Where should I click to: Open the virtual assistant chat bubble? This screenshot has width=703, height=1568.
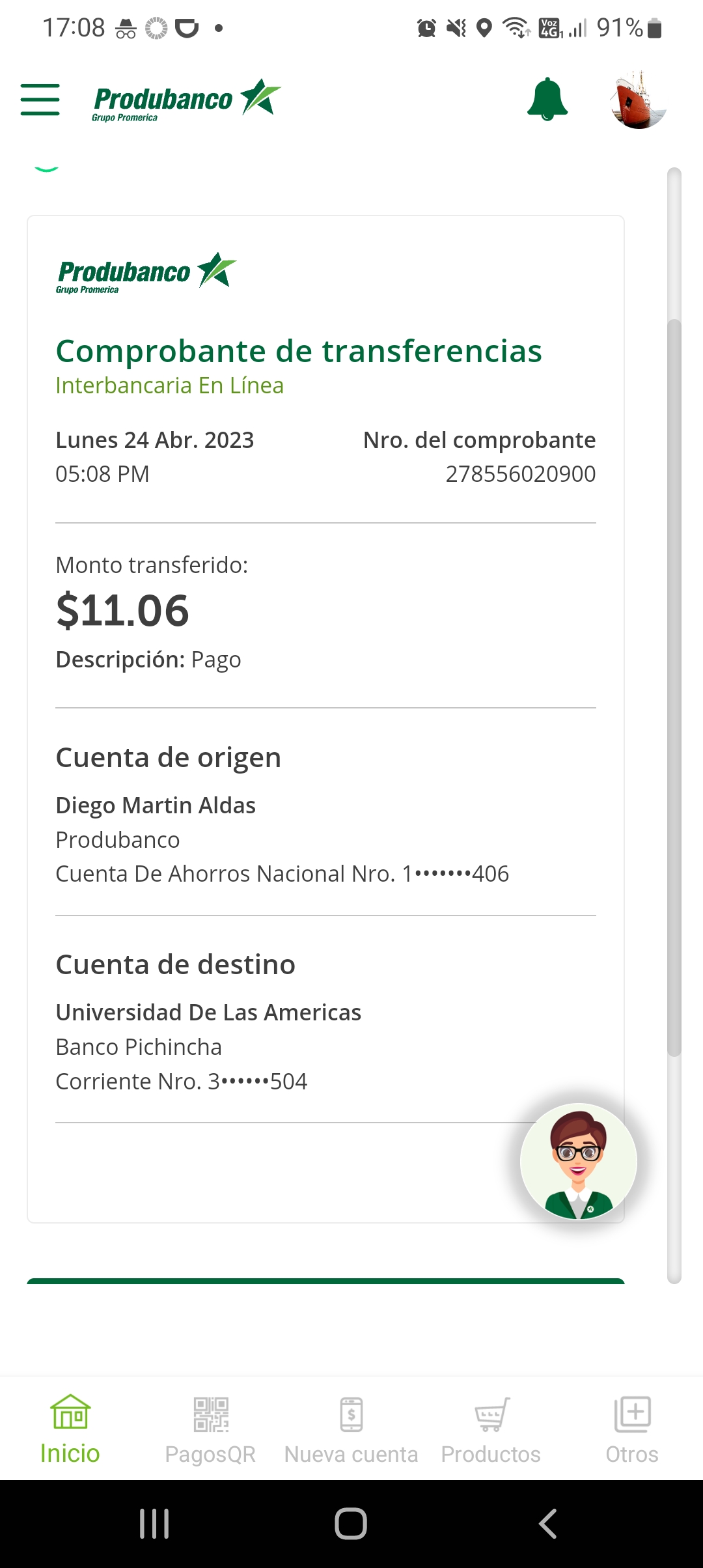click(x=578, y=1161)
